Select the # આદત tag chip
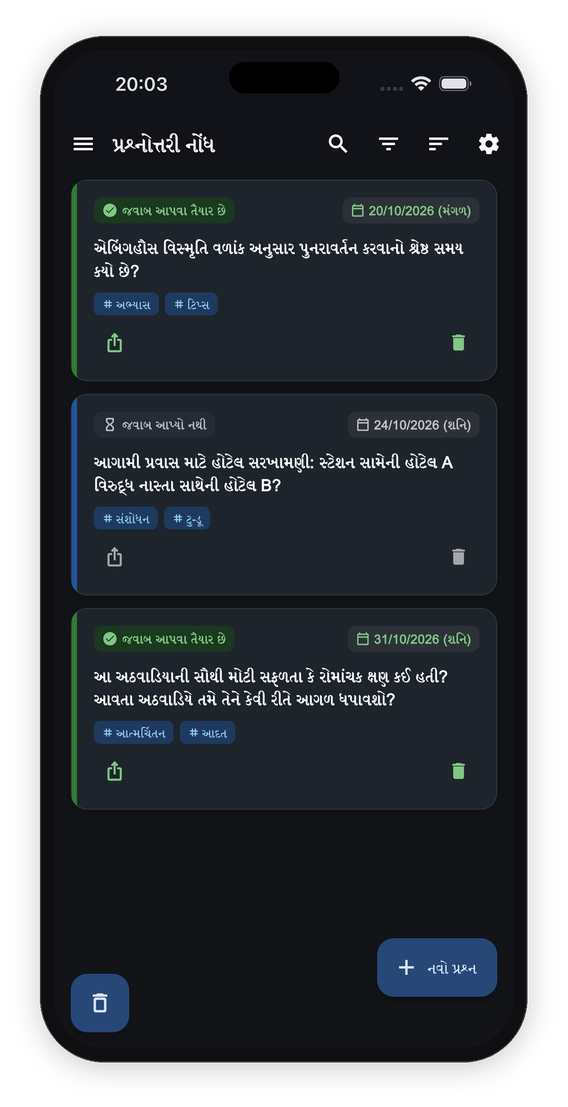 pyautogui.click(x=207, y=733)
